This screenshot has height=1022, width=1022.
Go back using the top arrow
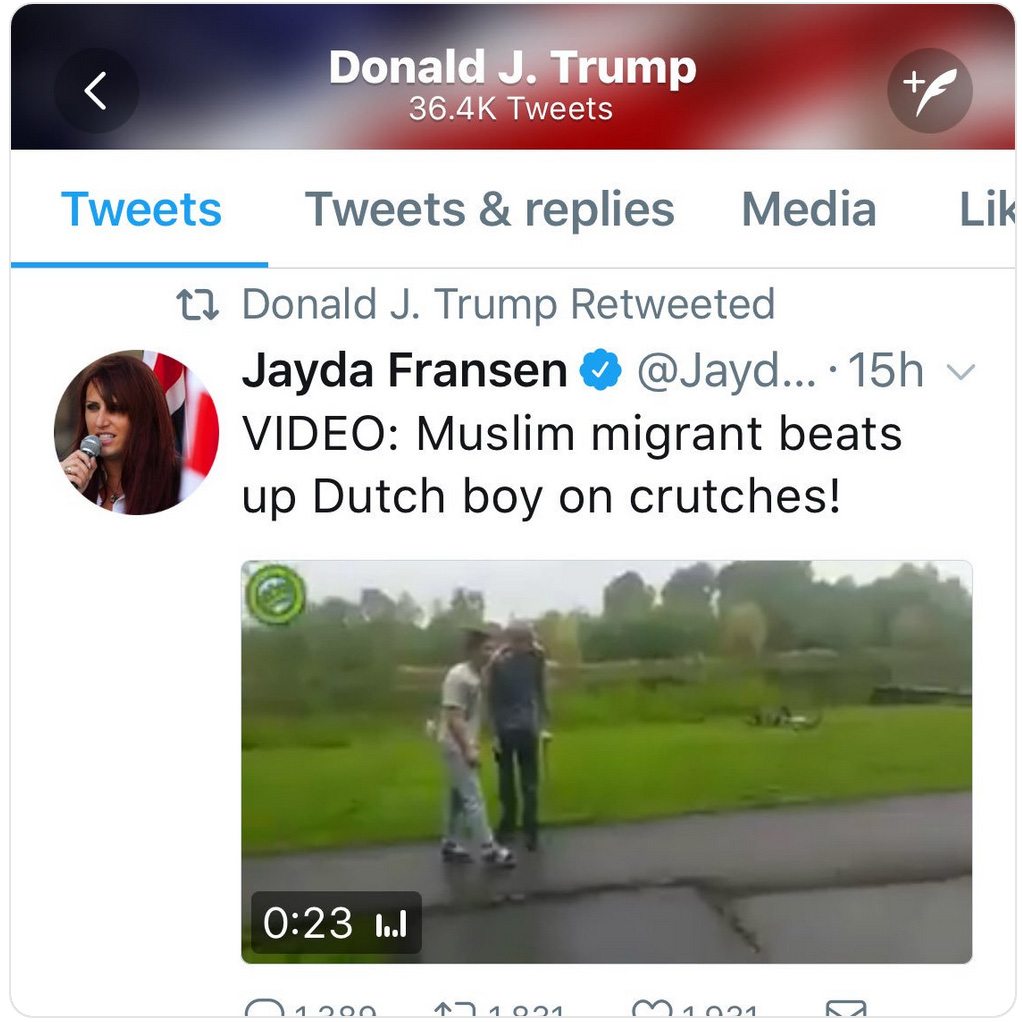point(96,91)
